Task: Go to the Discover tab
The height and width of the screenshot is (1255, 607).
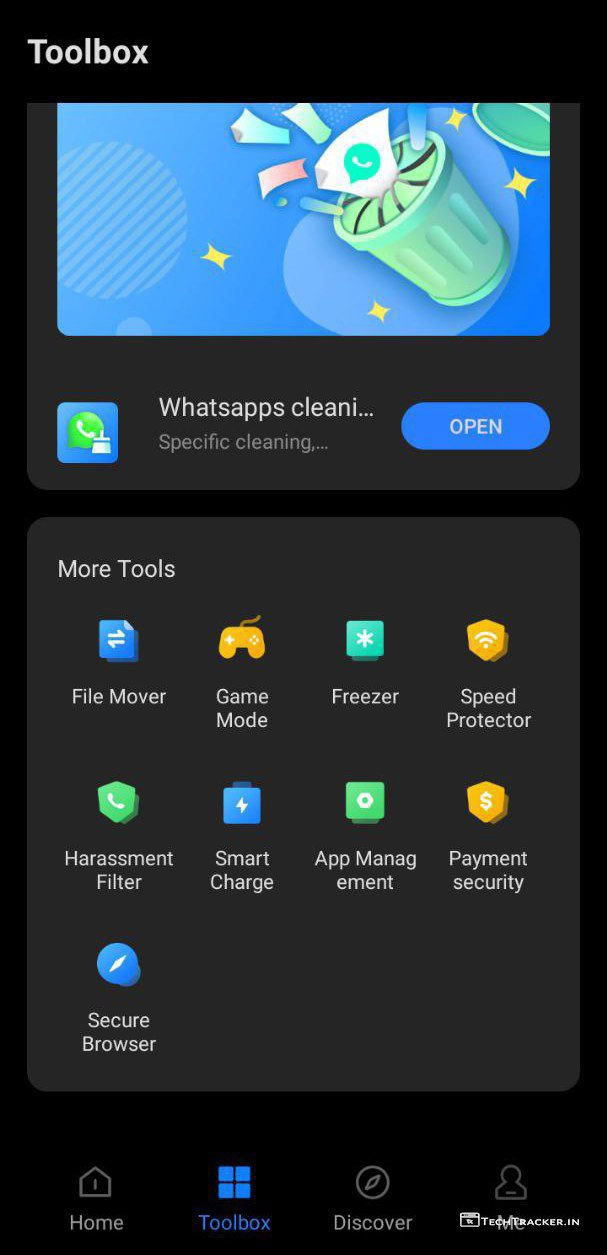Action: 372,1198
